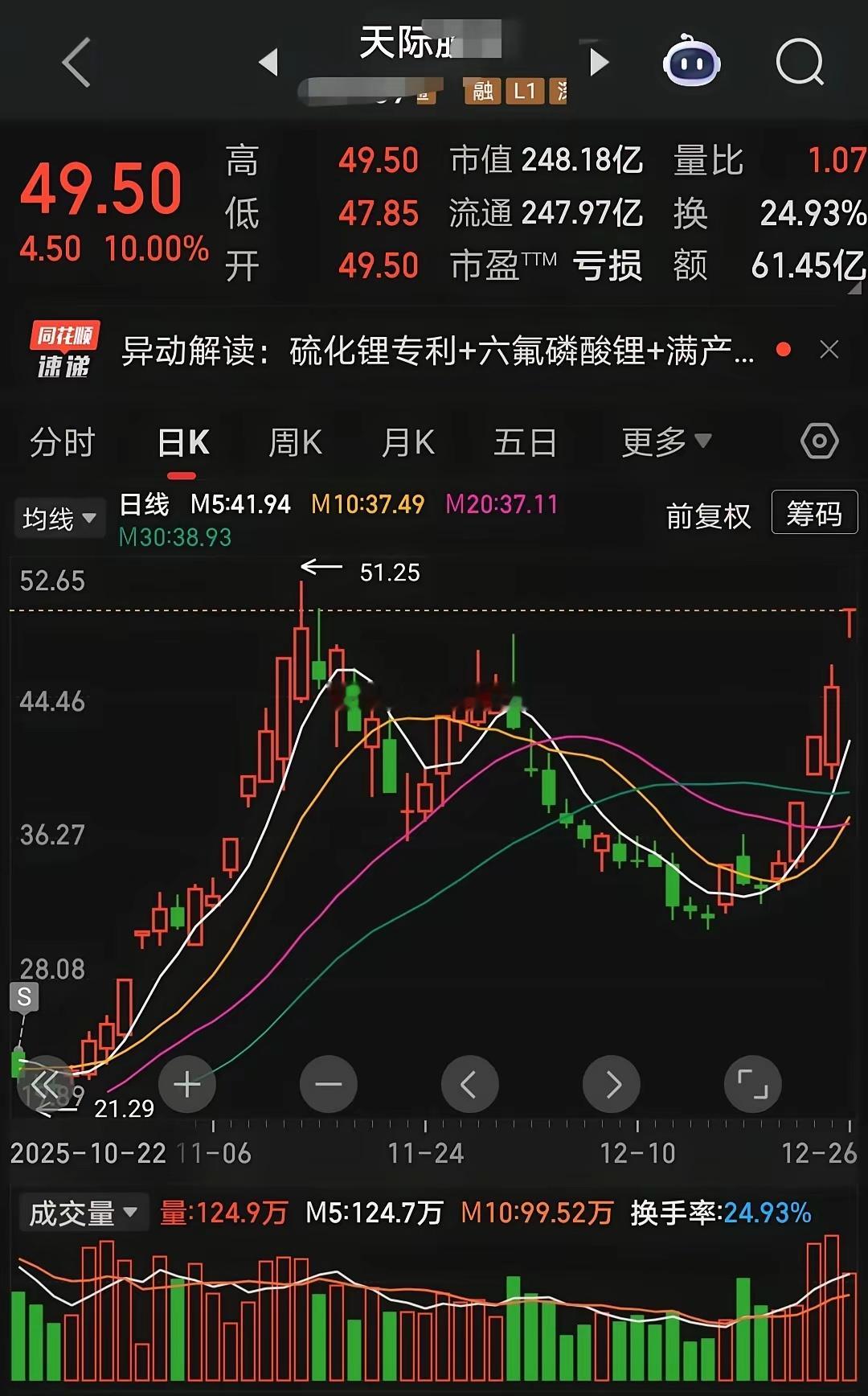
Task: Open the stock search
Action: [800, 62]
